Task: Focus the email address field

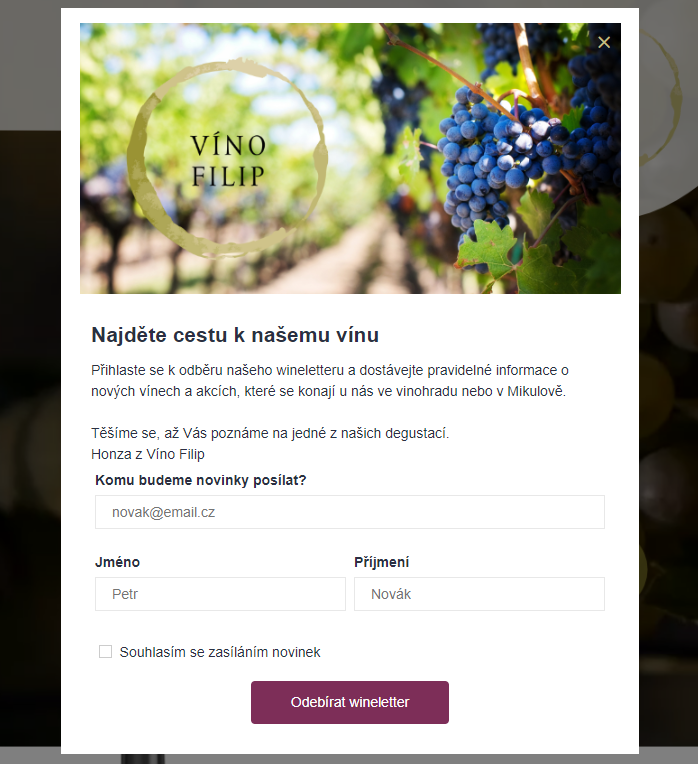Action: coord(350,512)
